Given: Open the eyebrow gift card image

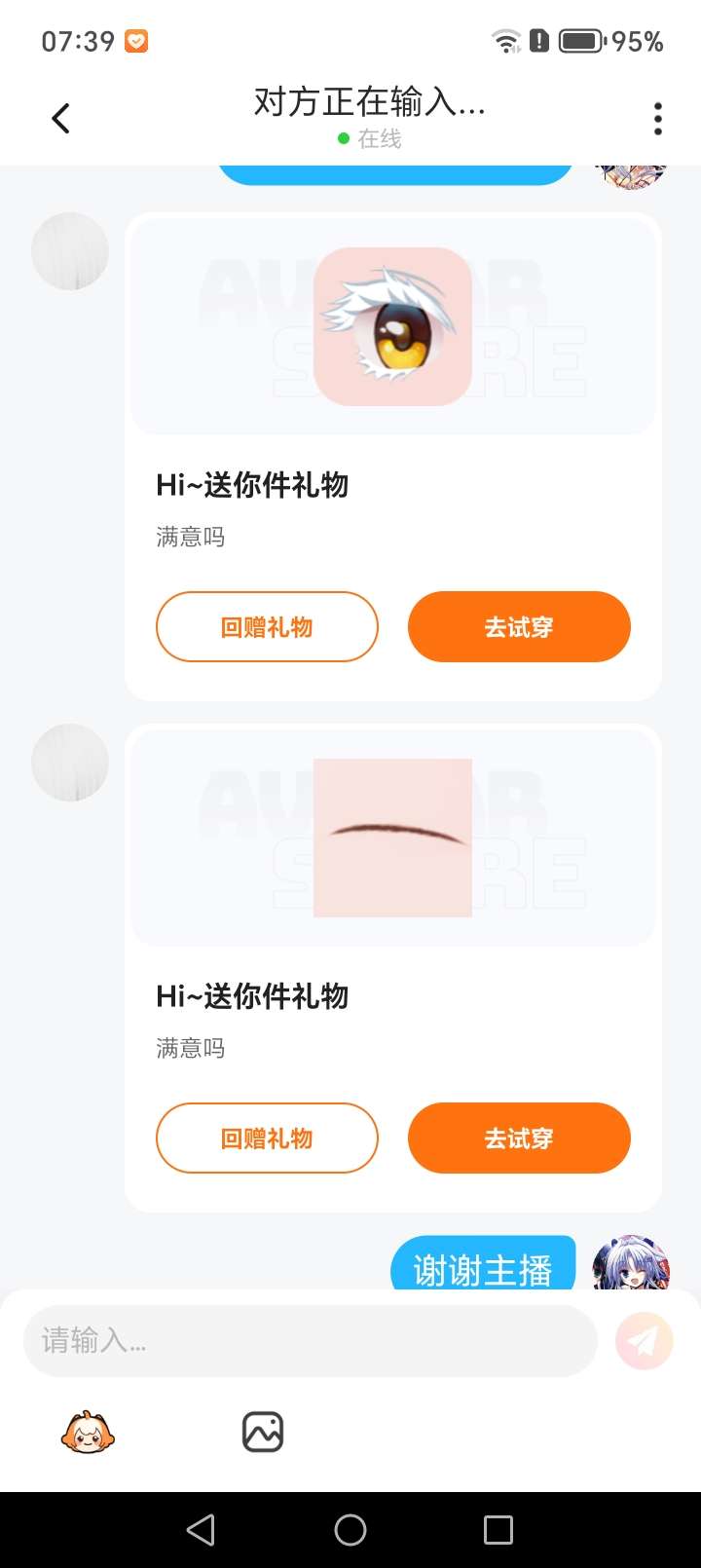Looking at the screenshot, I should [392, 838].
